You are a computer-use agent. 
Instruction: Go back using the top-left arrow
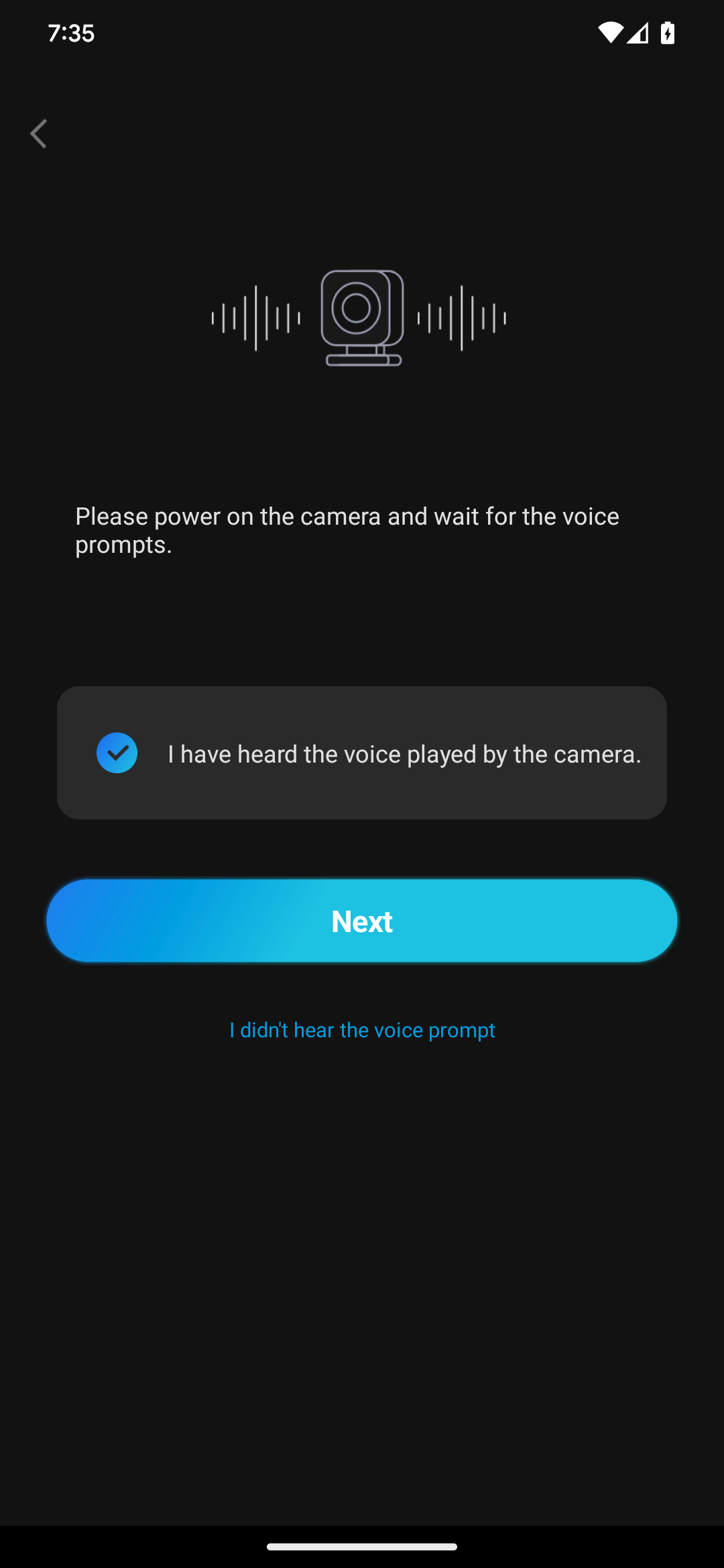[x=39, y=134]
